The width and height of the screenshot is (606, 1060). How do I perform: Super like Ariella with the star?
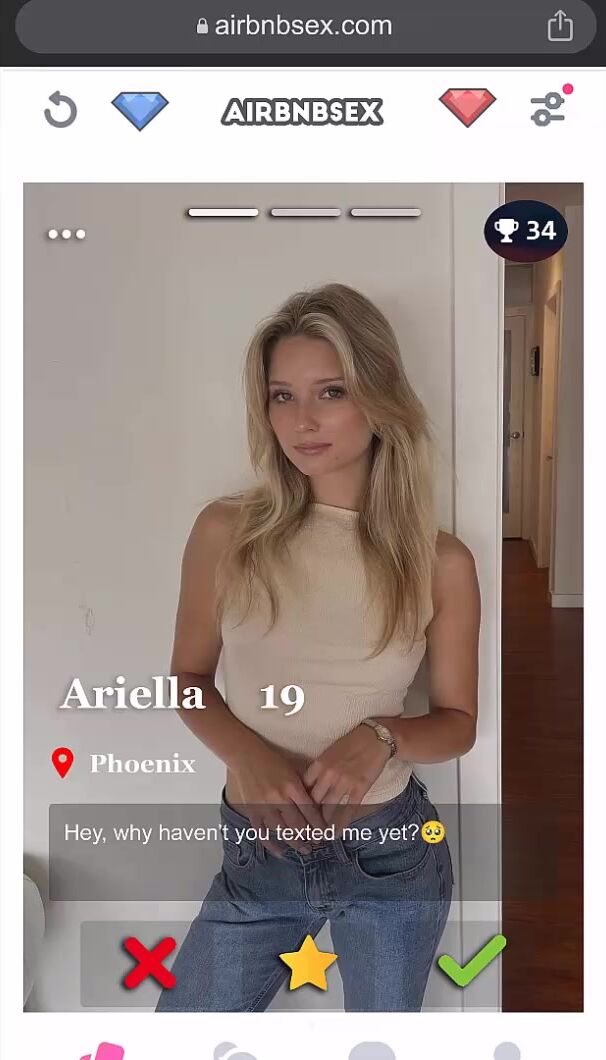coord(307,962)
